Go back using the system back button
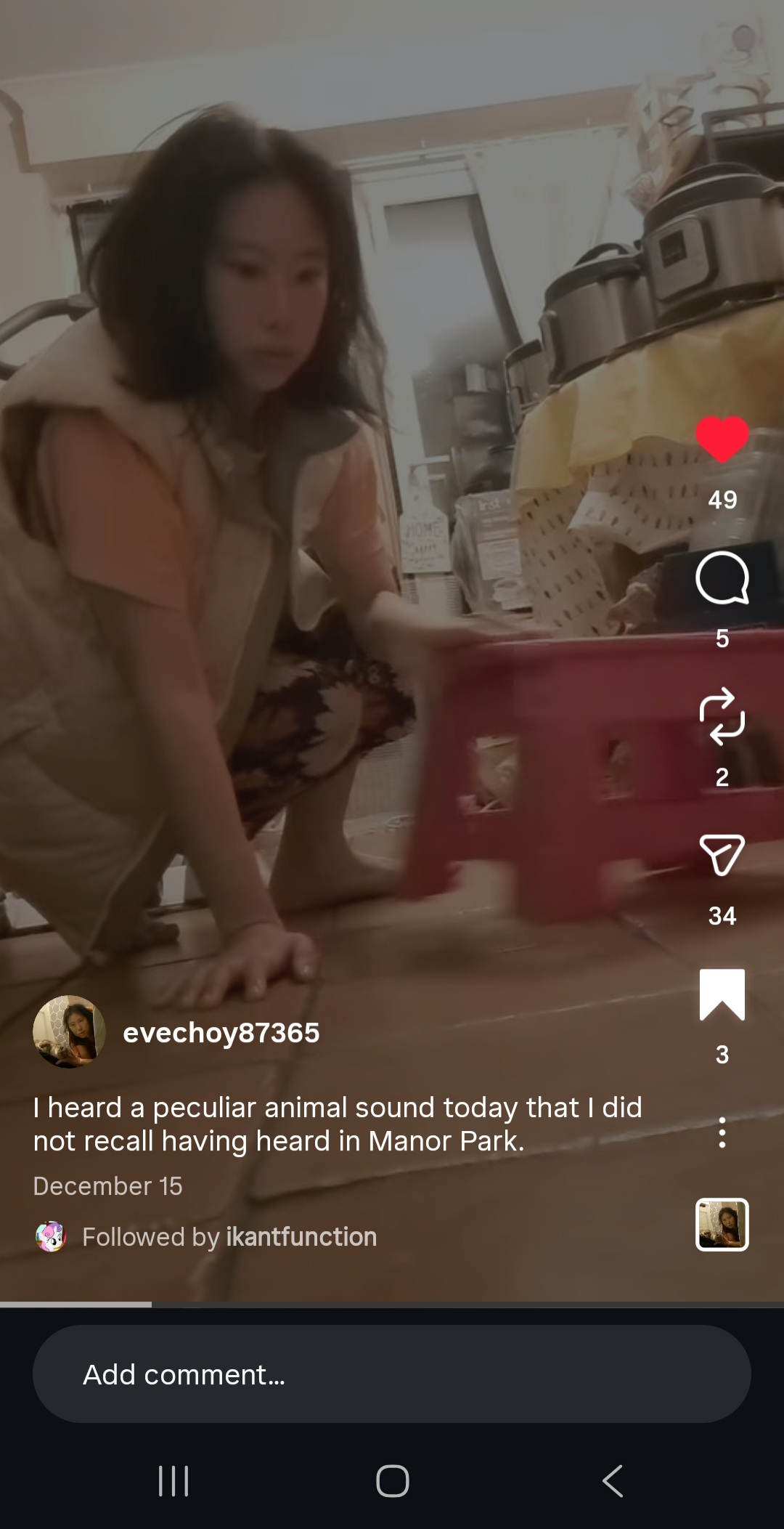The image size is (784, 1529). pyautogui.click(x=613, y=1480)
